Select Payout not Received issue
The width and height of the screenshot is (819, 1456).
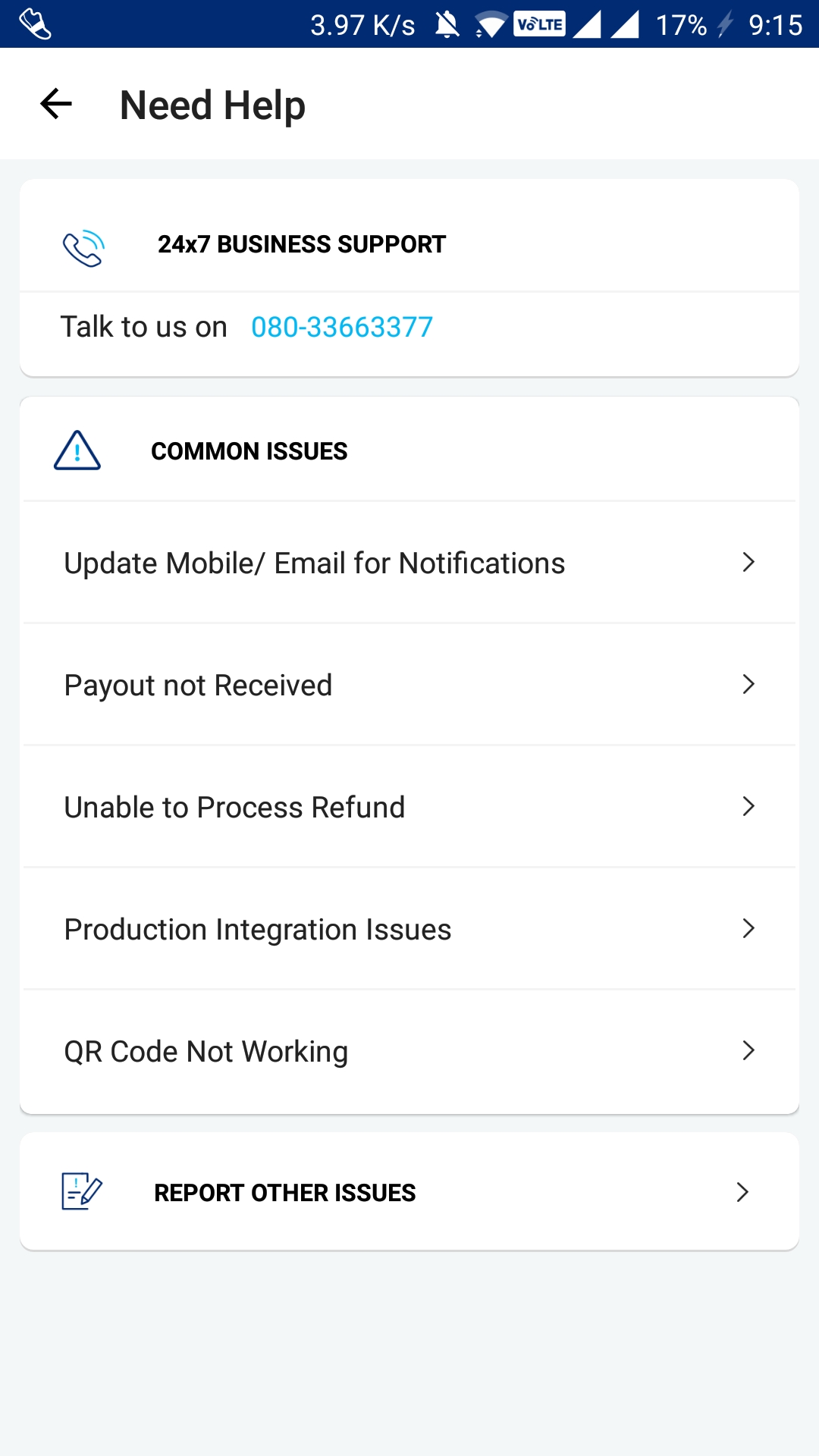coord(409,686)
